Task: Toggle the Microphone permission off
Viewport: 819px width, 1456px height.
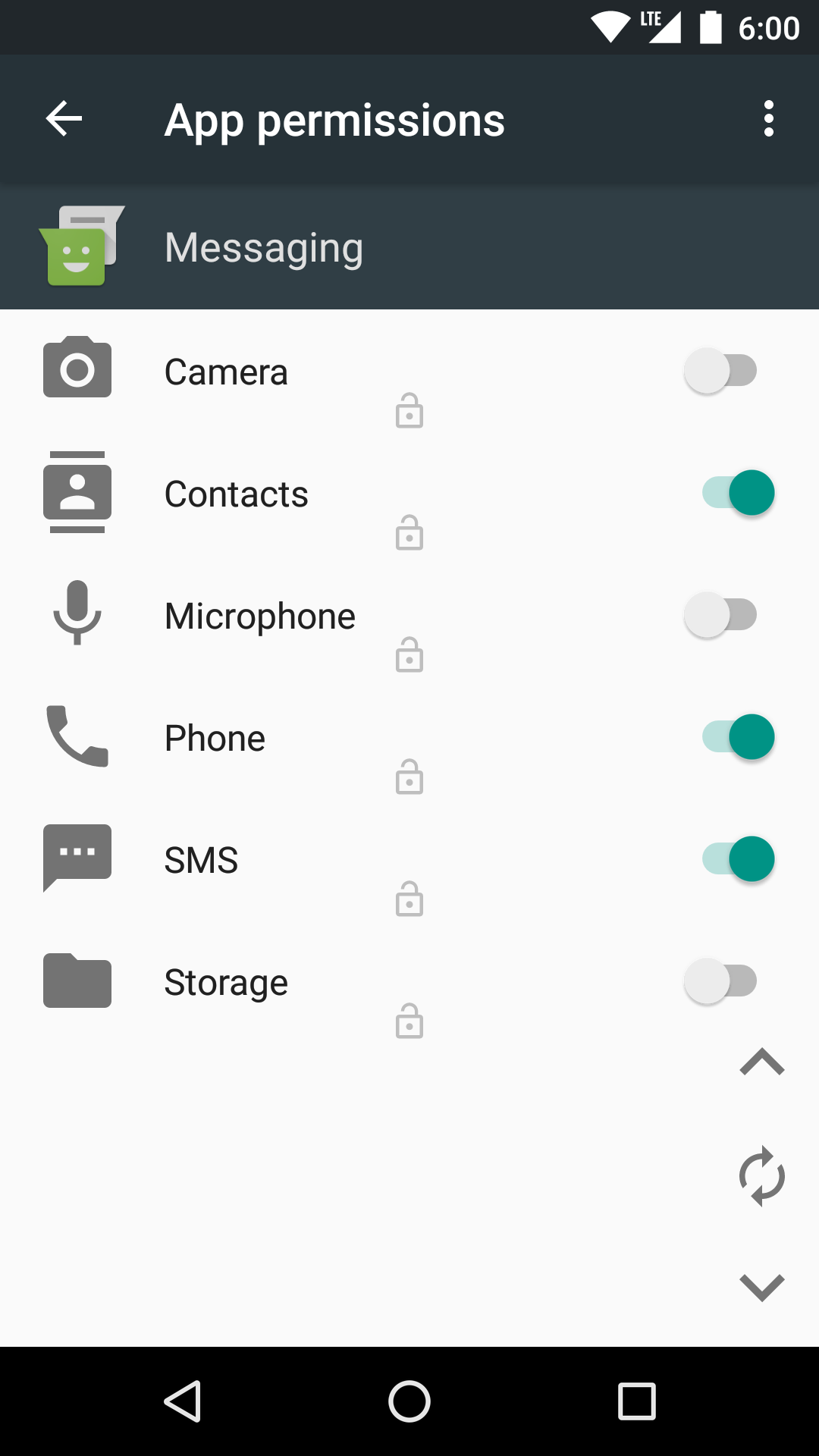Action: (x=720, y=614)
